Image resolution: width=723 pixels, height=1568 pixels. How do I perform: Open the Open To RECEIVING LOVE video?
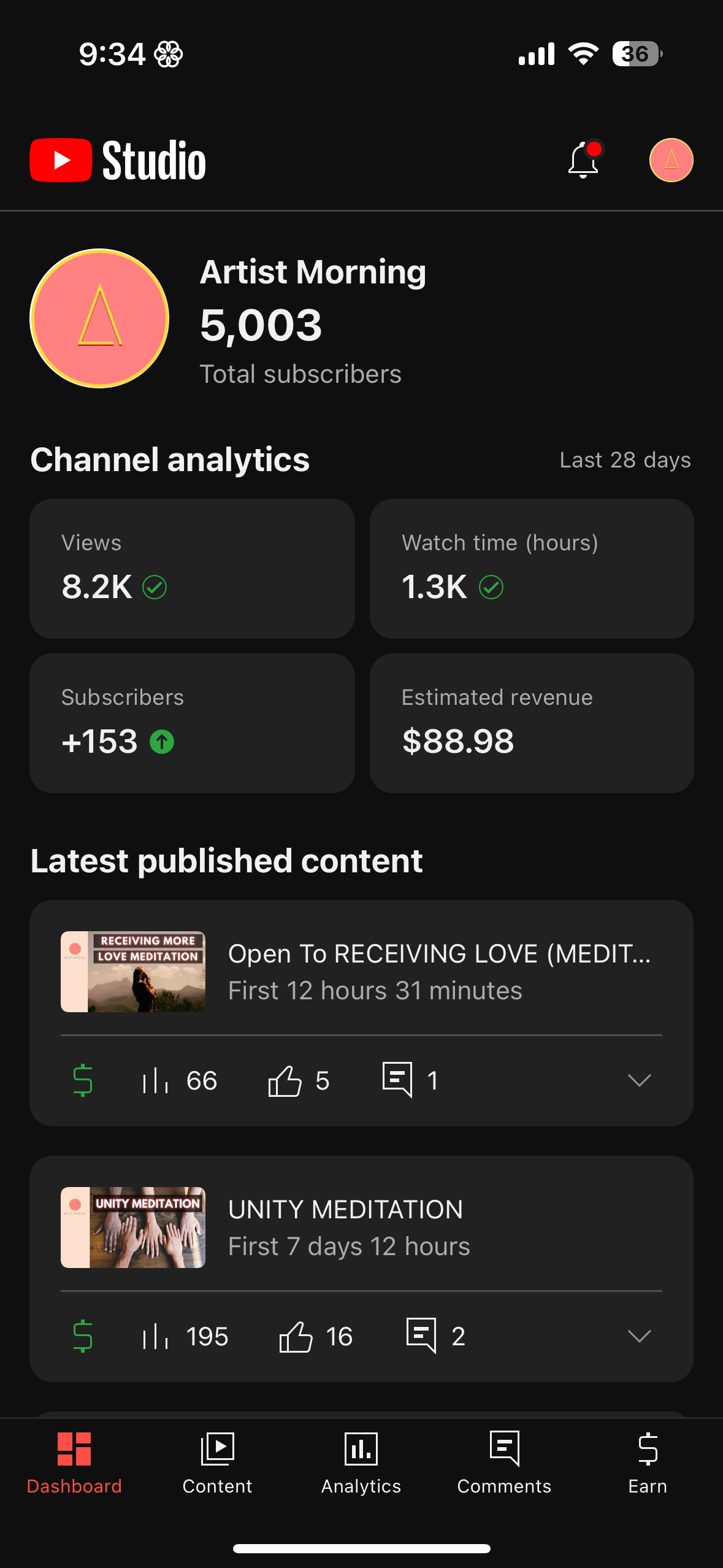361,972
